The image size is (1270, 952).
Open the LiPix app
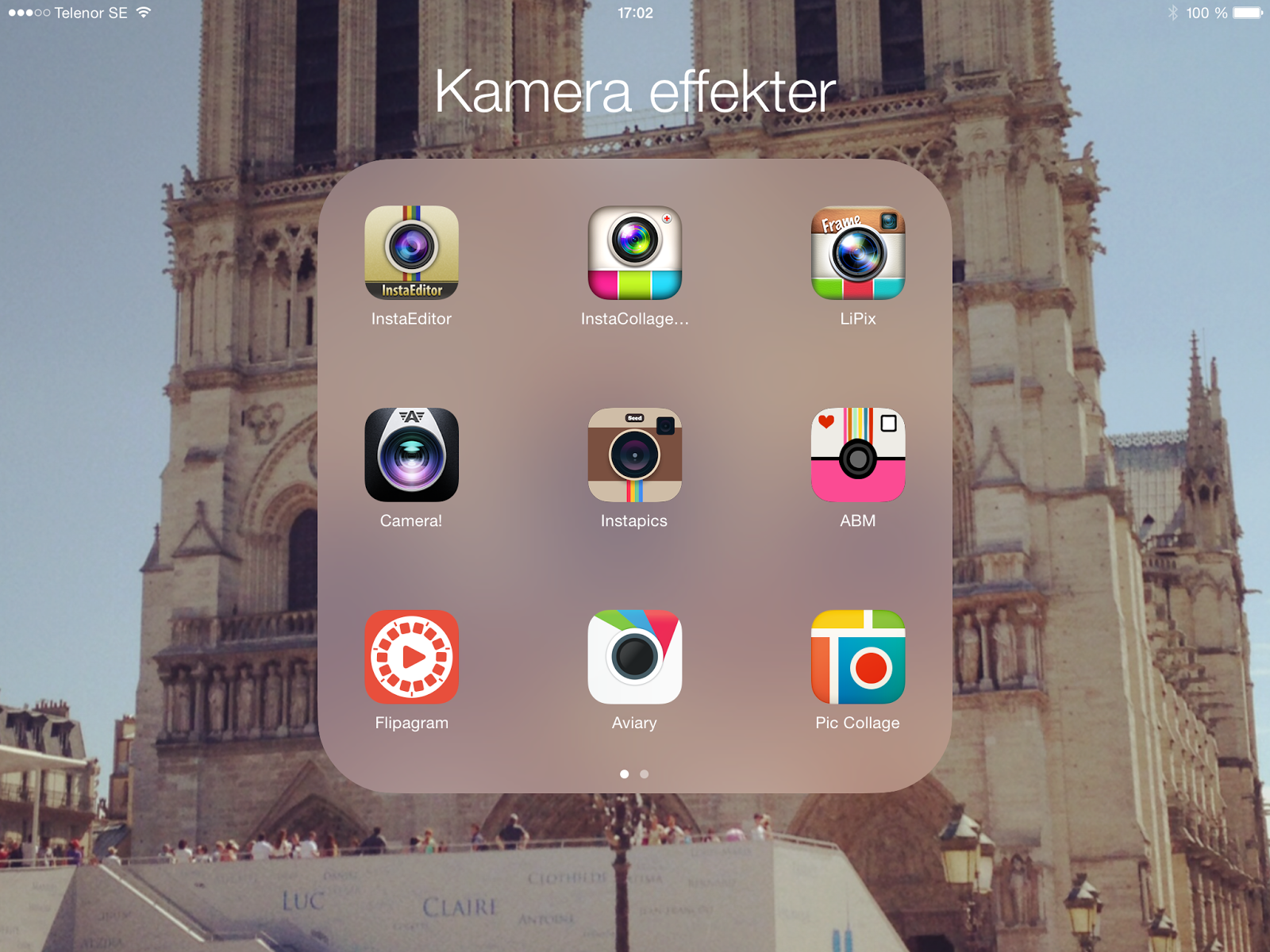[x=857, y=252]
